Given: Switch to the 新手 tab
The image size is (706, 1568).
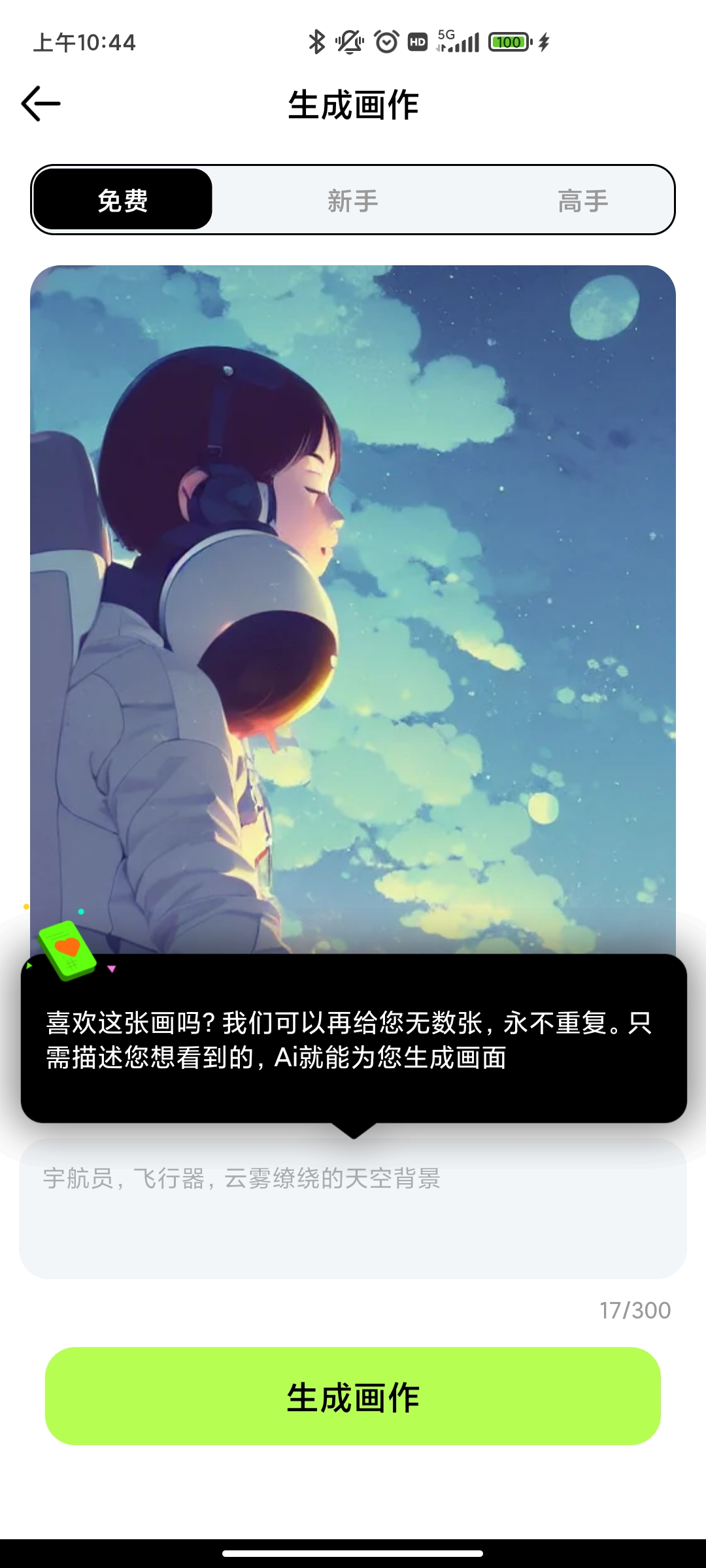Looking at the screenshot, I should pos(353,200).
